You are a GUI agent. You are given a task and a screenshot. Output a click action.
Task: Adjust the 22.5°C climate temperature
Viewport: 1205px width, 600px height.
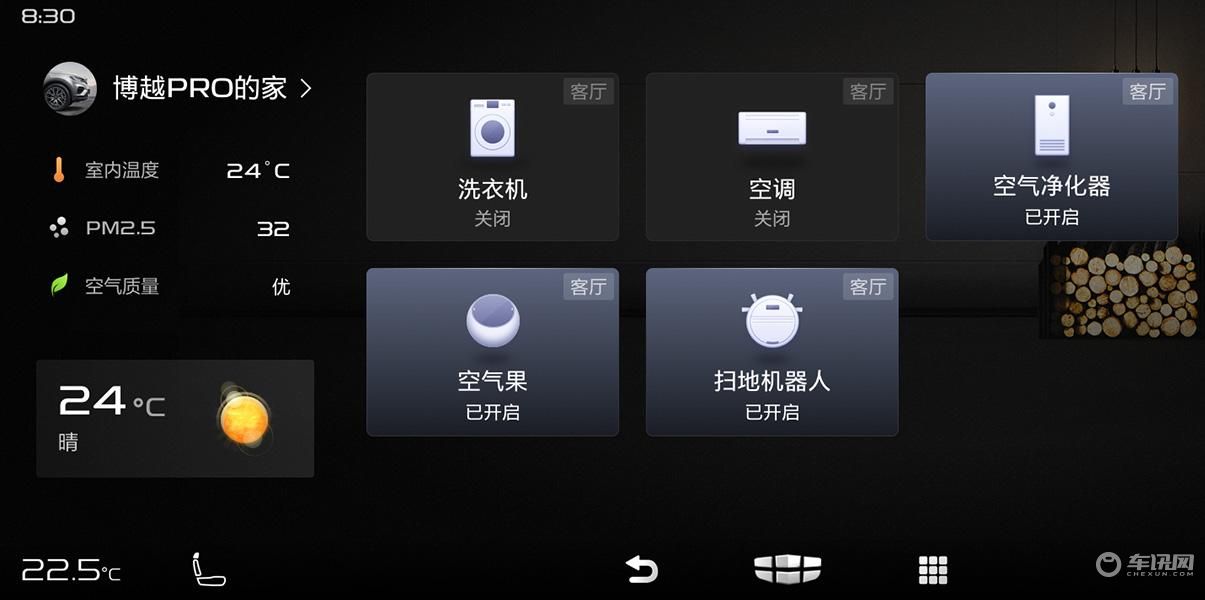(70, 570)
